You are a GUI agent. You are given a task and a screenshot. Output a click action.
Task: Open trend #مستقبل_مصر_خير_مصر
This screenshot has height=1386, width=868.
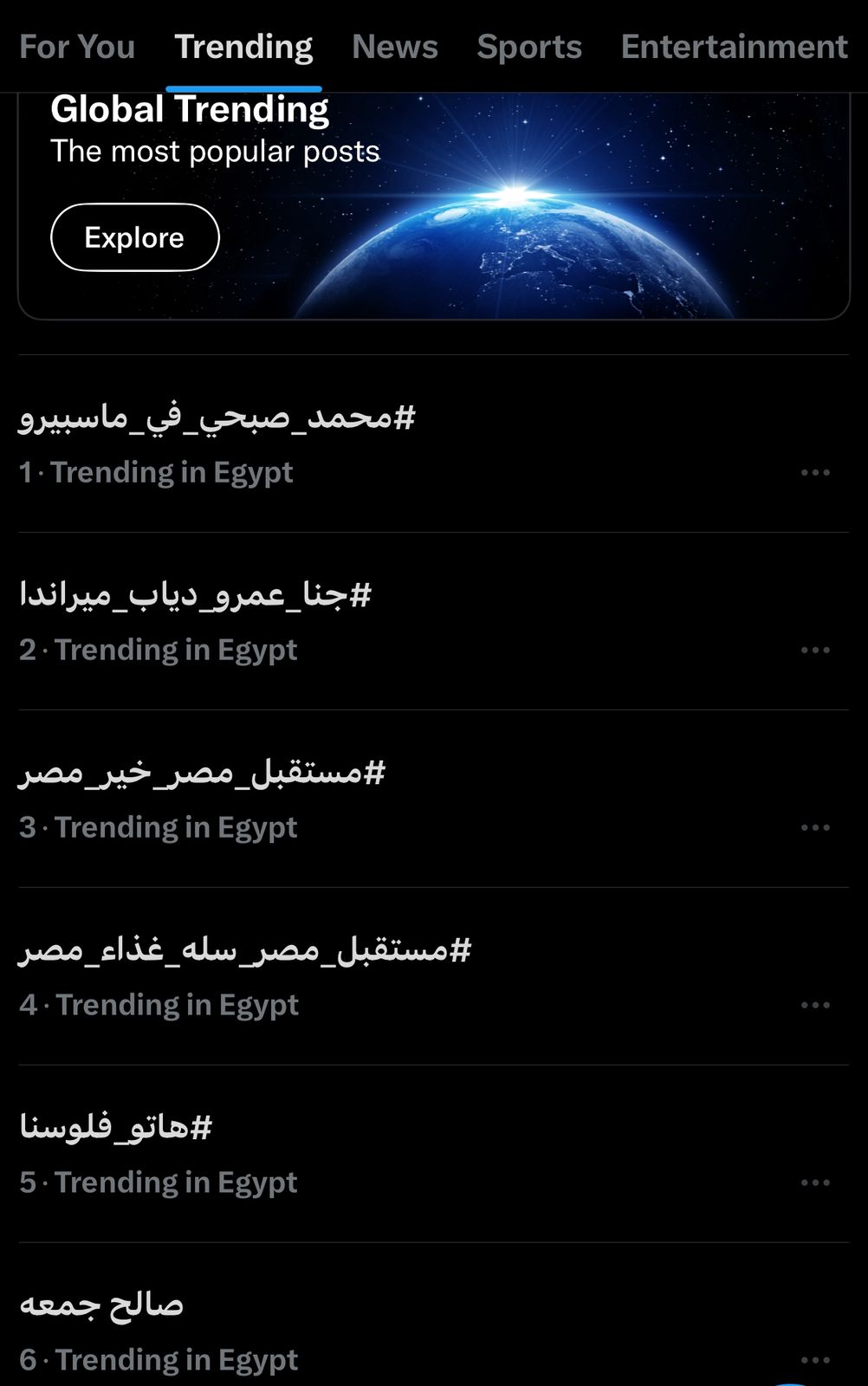tap(202, 773)
